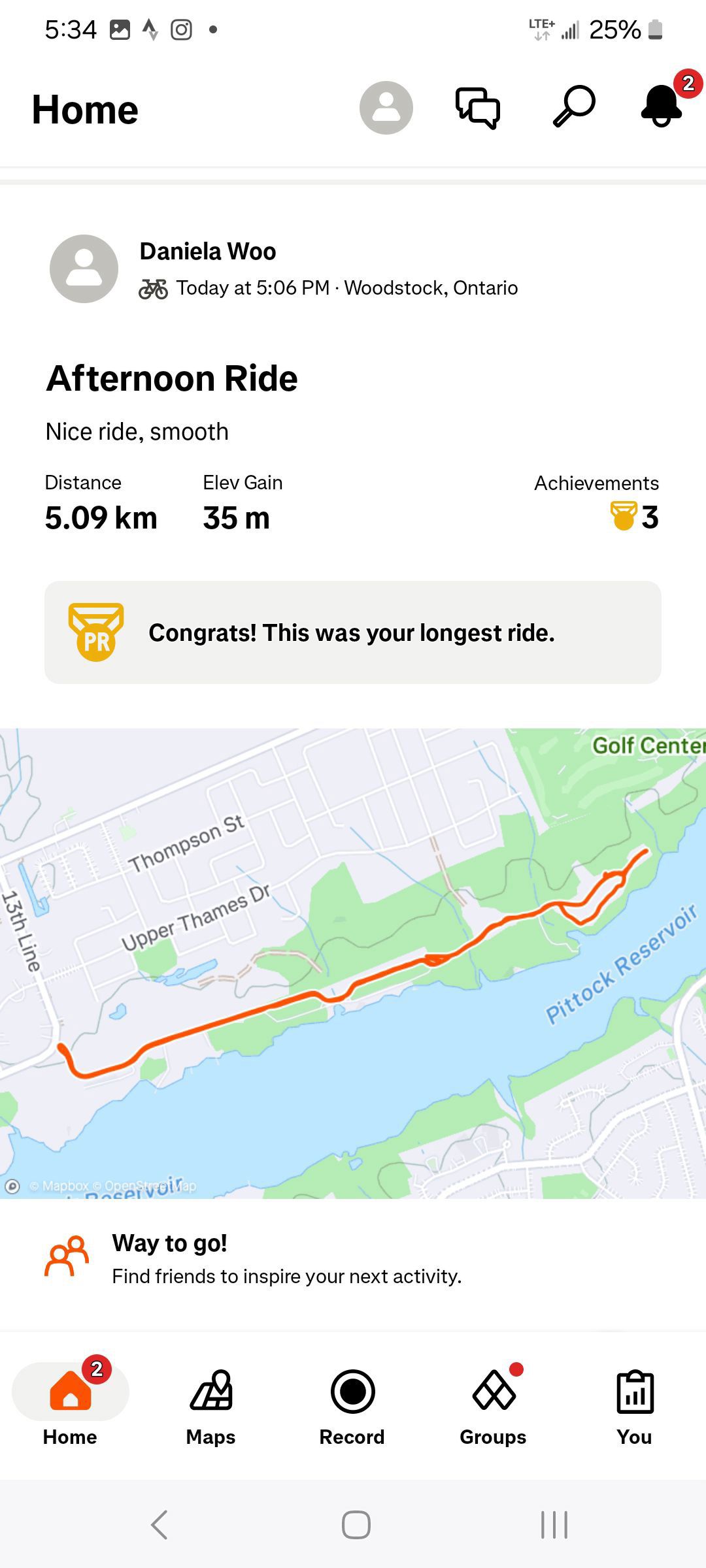This screenshot has width=706, height=1568.
Task: Open the Afternoon Ride activity
Action: pos(172,378)
